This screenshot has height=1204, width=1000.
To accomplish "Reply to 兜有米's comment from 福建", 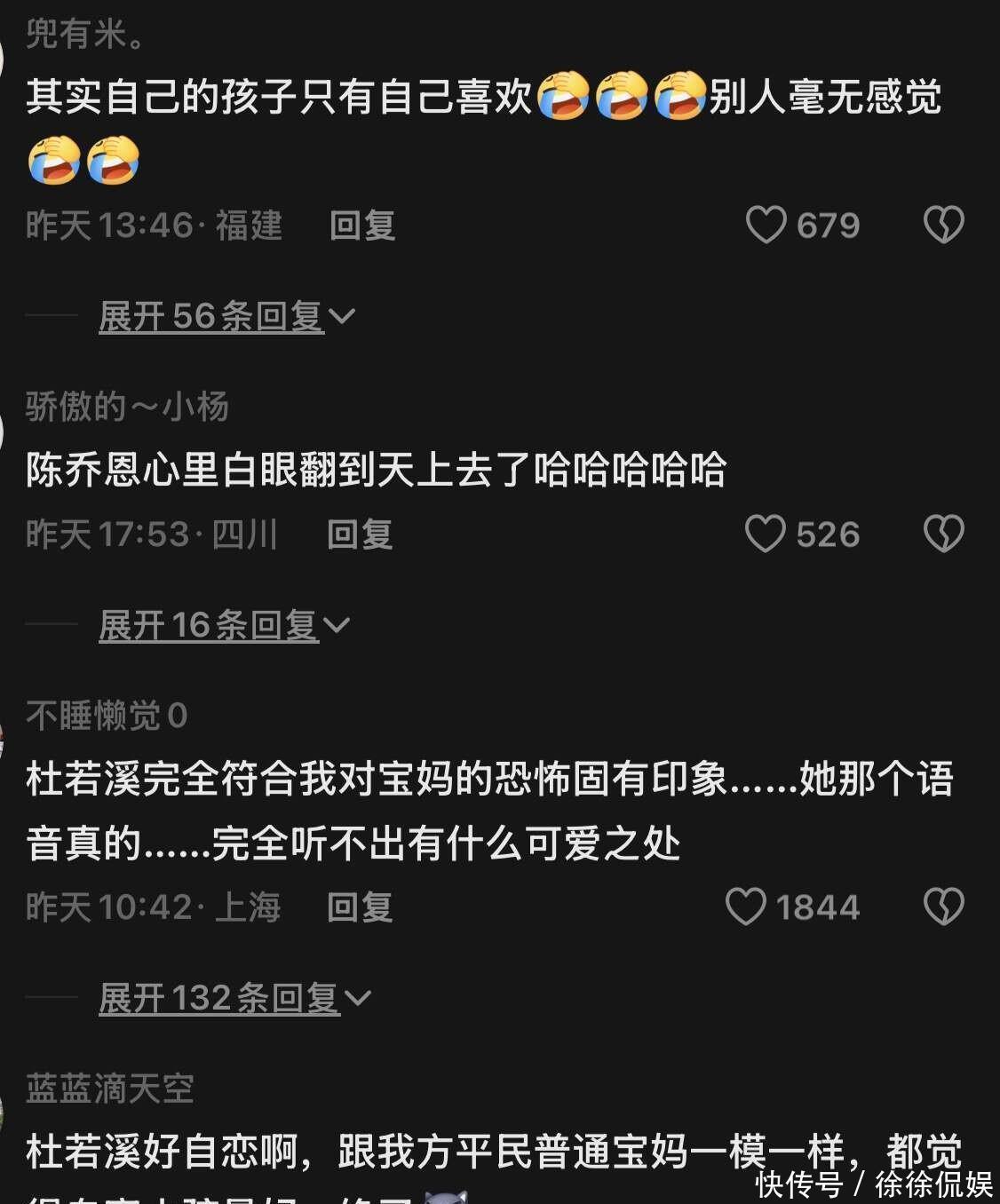I will 361,226.
